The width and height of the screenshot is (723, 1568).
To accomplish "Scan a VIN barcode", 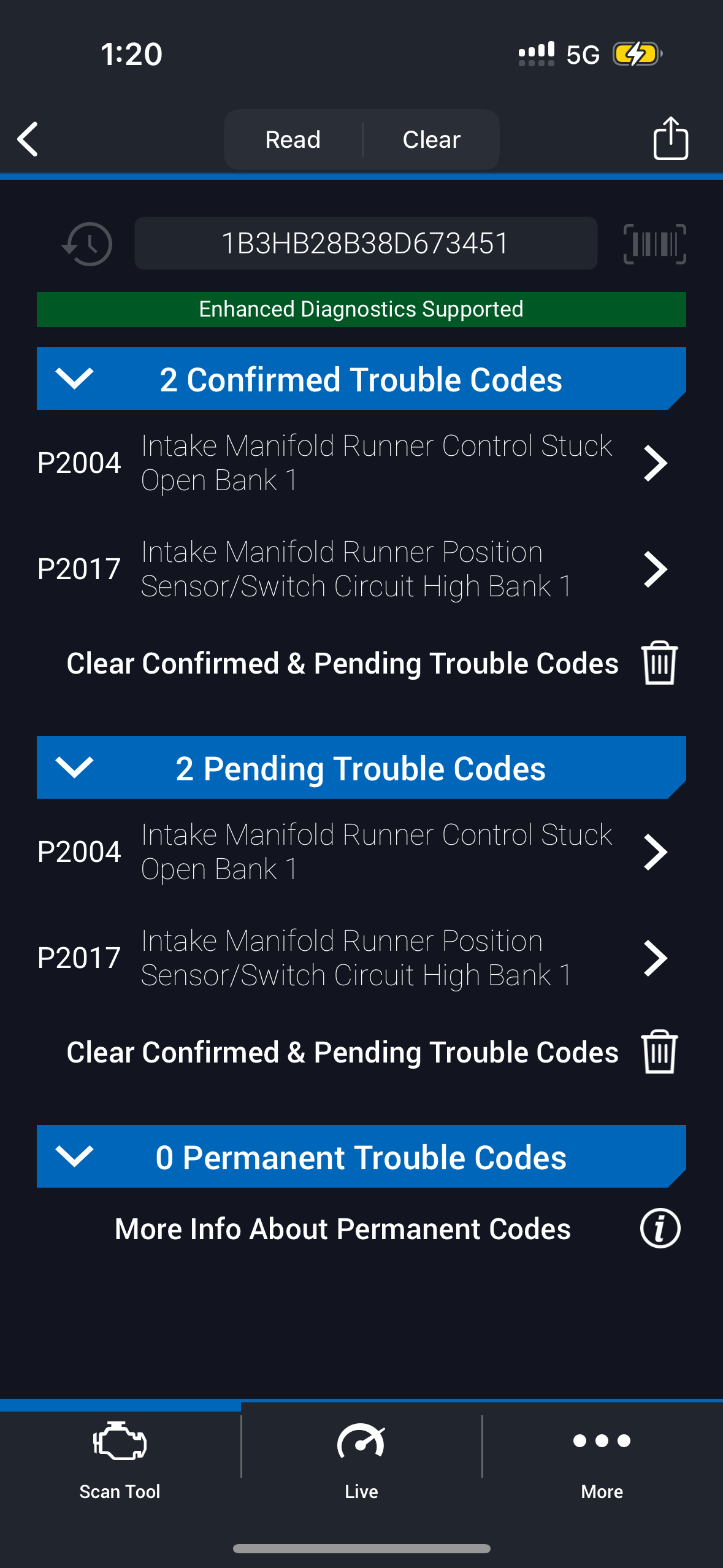I will click(x=654, y=244).
